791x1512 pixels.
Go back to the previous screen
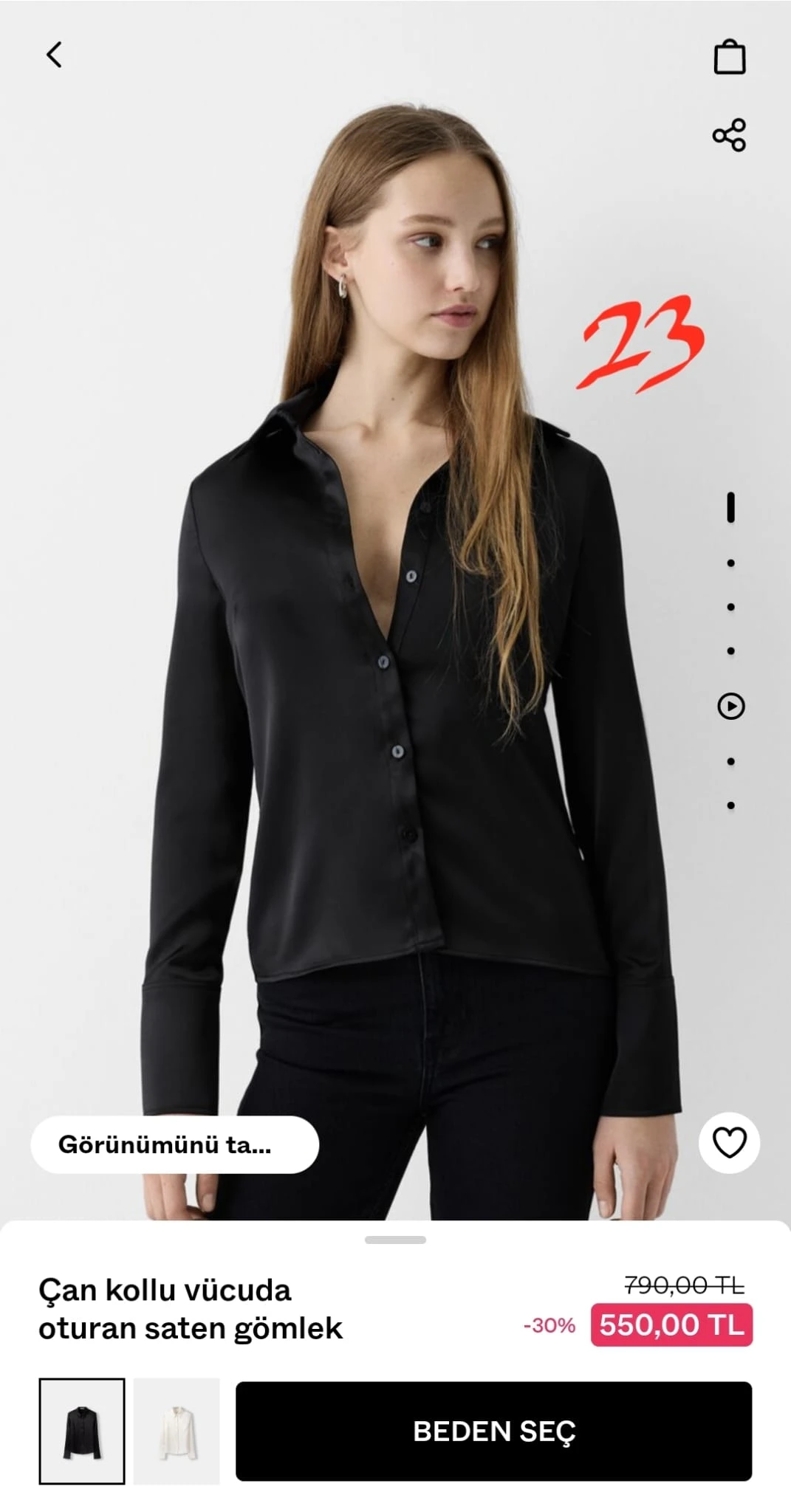point(54,55)
